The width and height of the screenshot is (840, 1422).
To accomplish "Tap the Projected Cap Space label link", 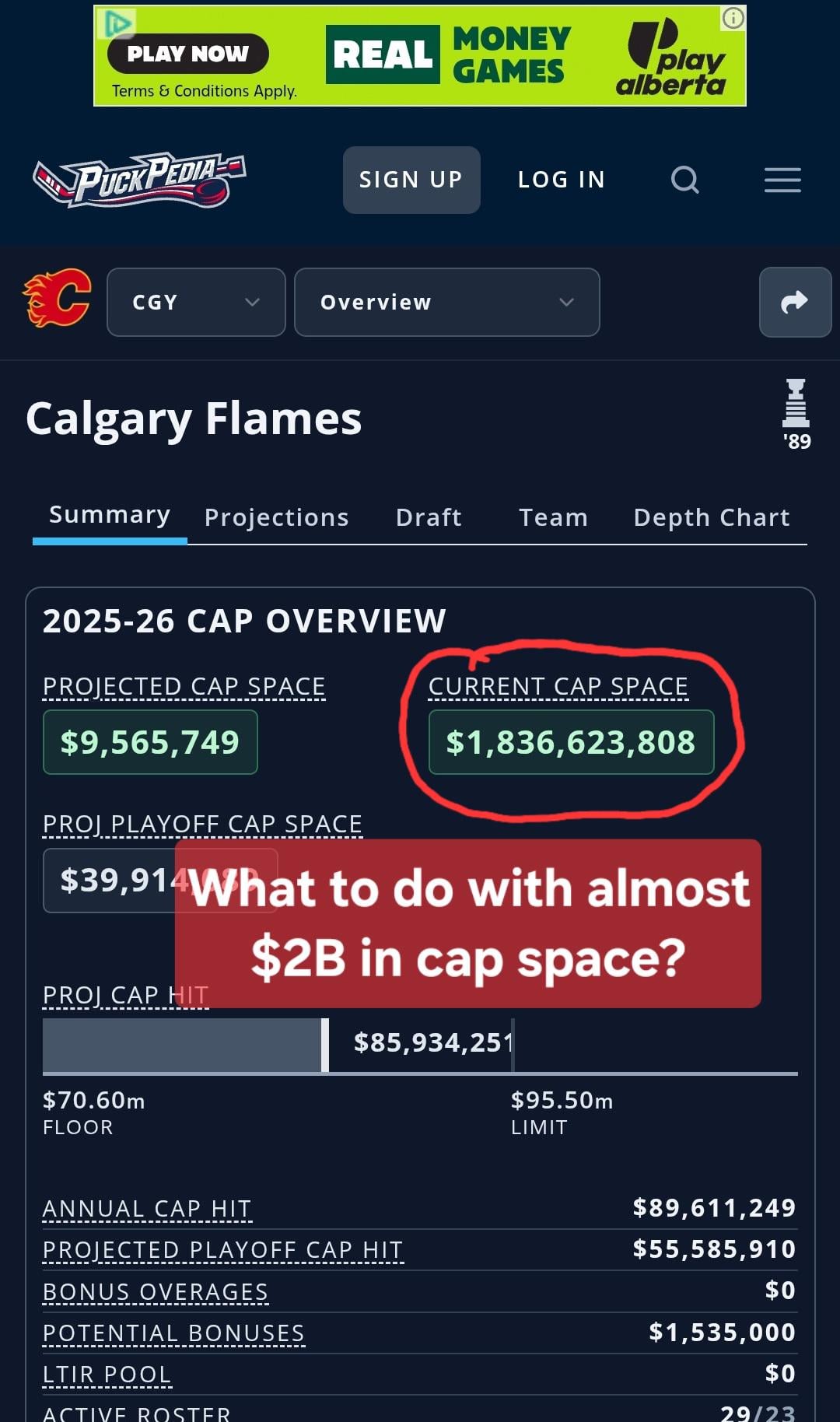I will (x=184, y=687).
